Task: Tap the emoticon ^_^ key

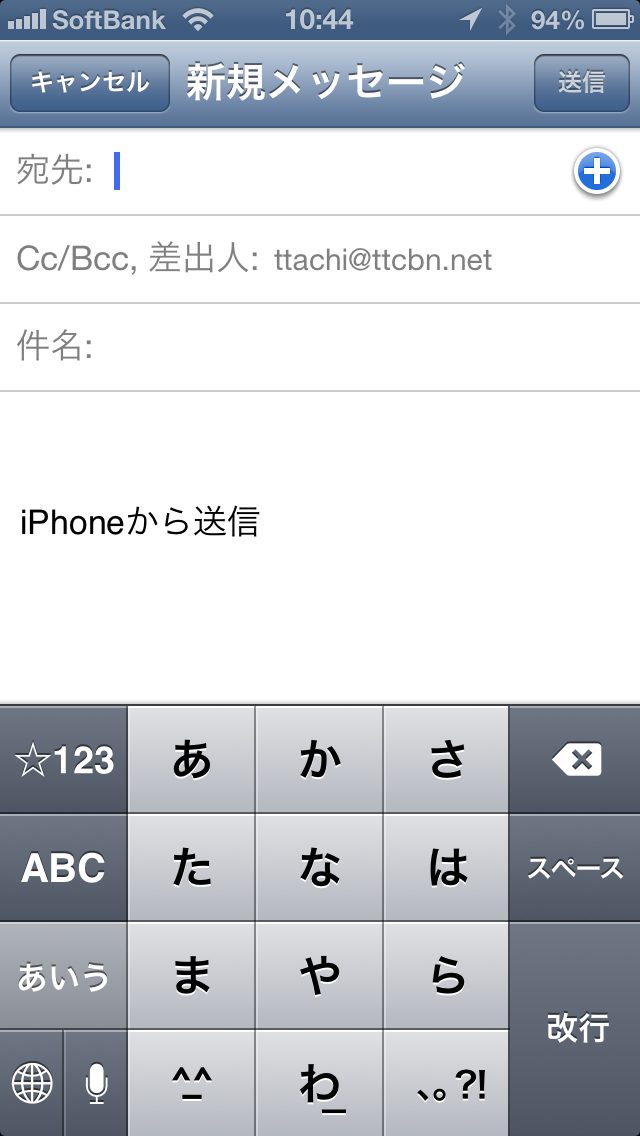Action: coord(192,1084)
